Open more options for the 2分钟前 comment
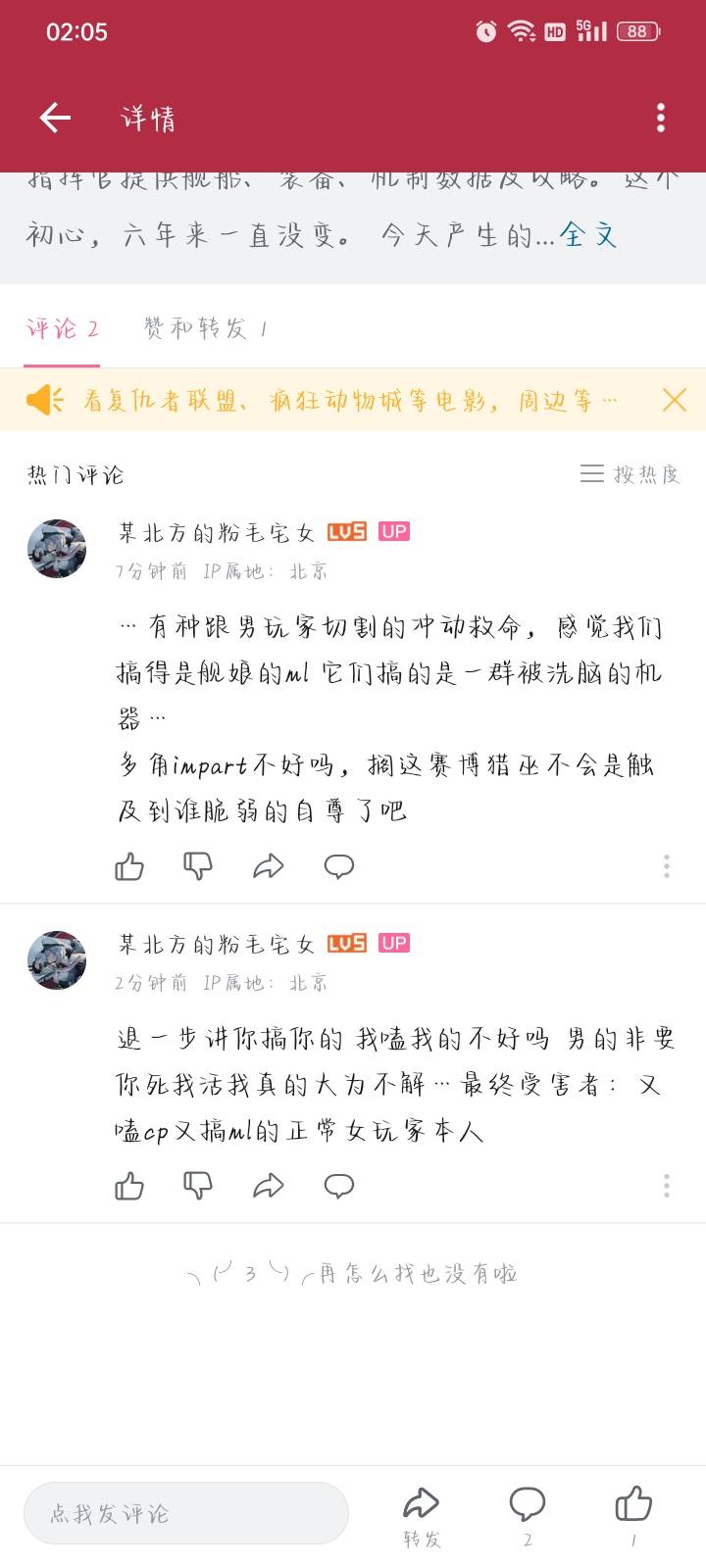The image size is (706, 1568). (667, 1186)
